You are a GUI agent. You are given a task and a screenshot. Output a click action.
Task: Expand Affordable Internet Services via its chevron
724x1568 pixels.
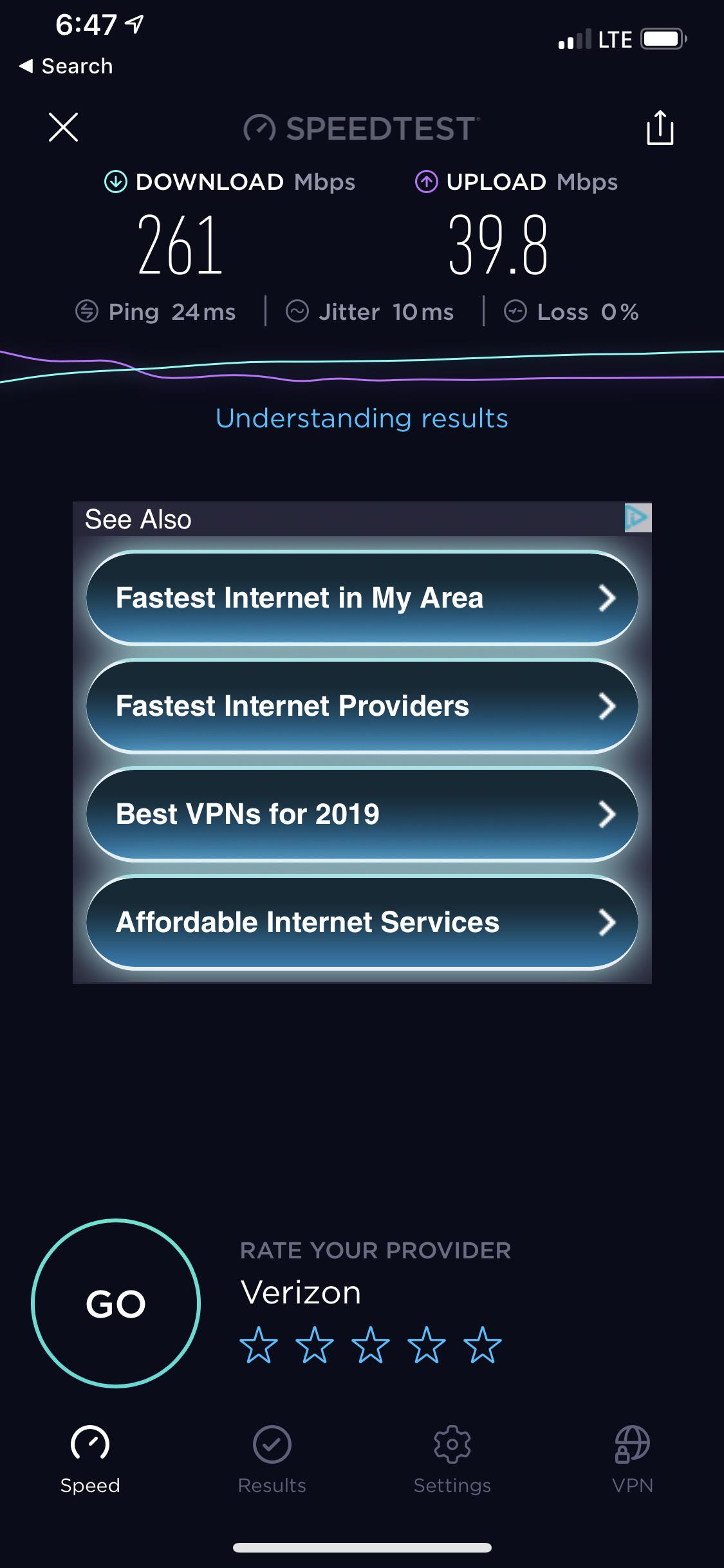coord(606,922)
